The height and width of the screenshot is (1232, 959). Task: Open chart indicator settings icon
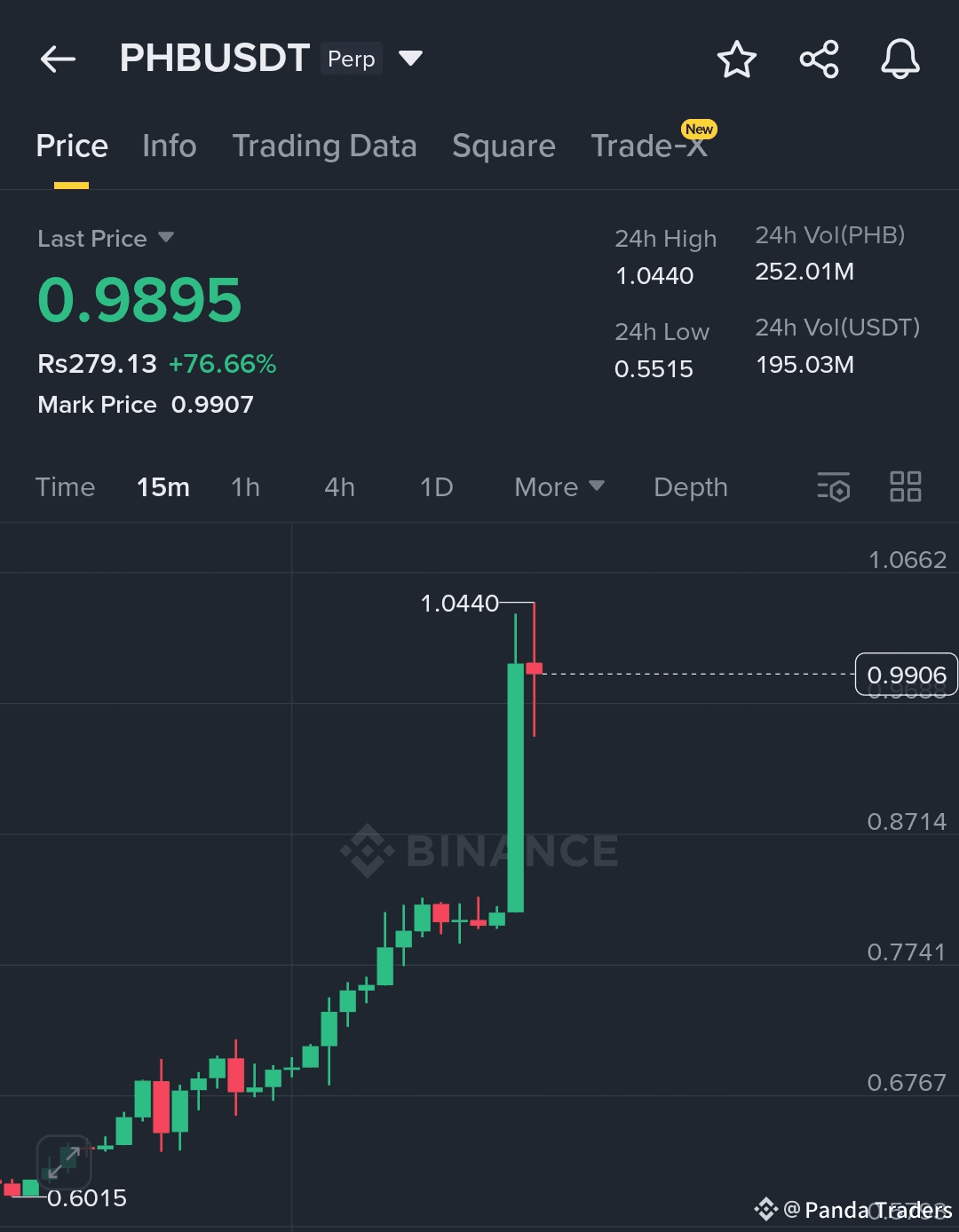(x=833, y=487)
